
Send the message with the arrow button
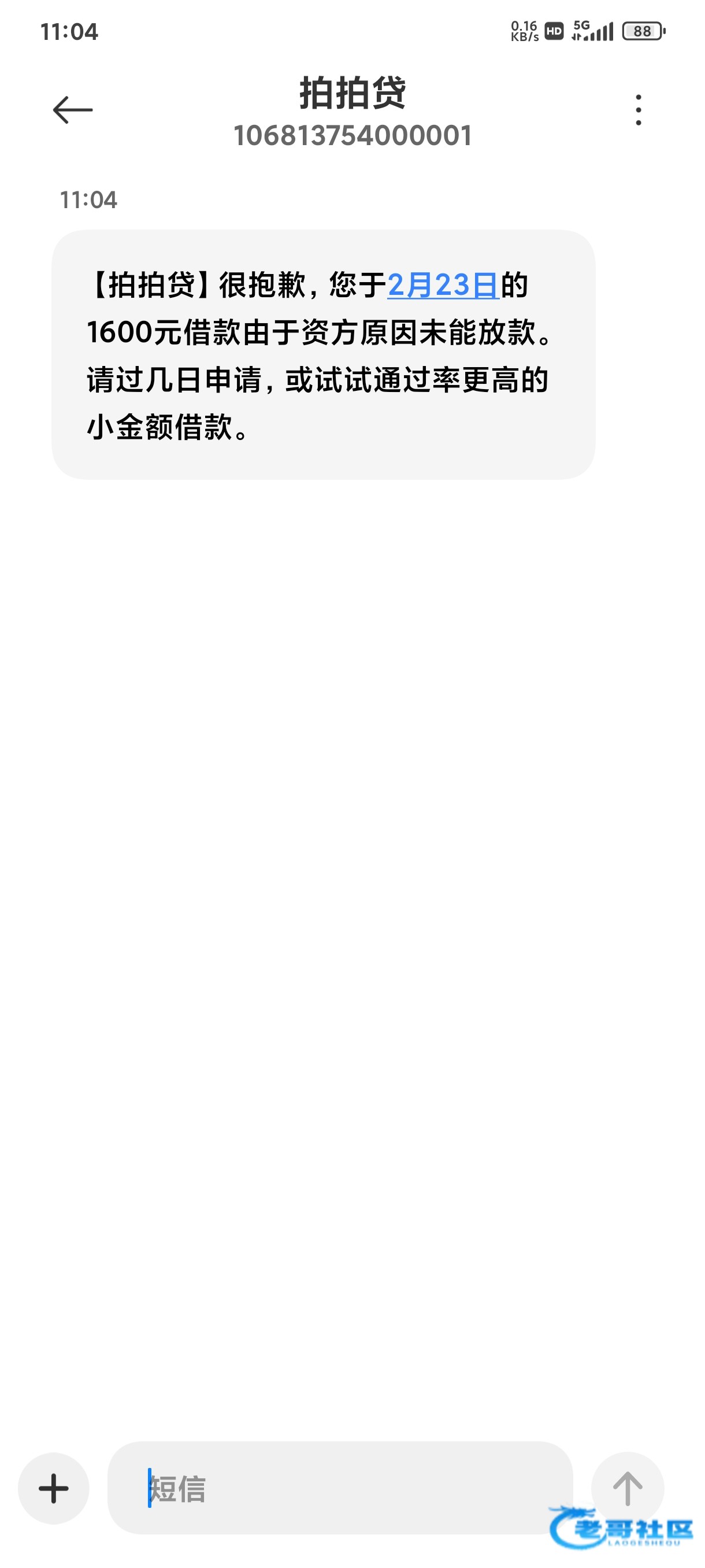[627, 1488]
